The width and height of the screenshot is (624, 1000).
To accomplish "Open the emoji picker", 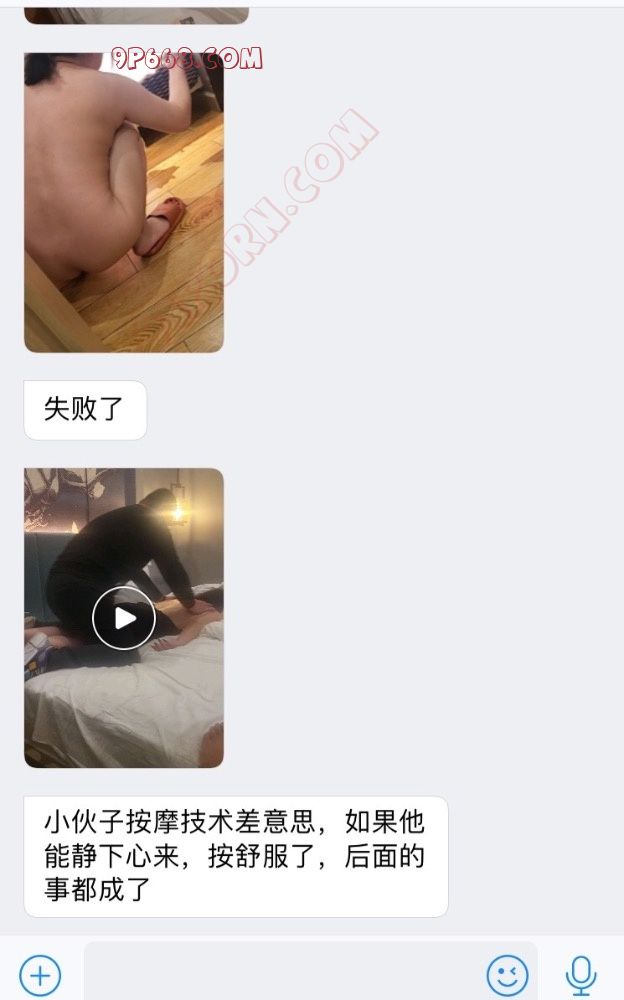I will coord(507,974).
